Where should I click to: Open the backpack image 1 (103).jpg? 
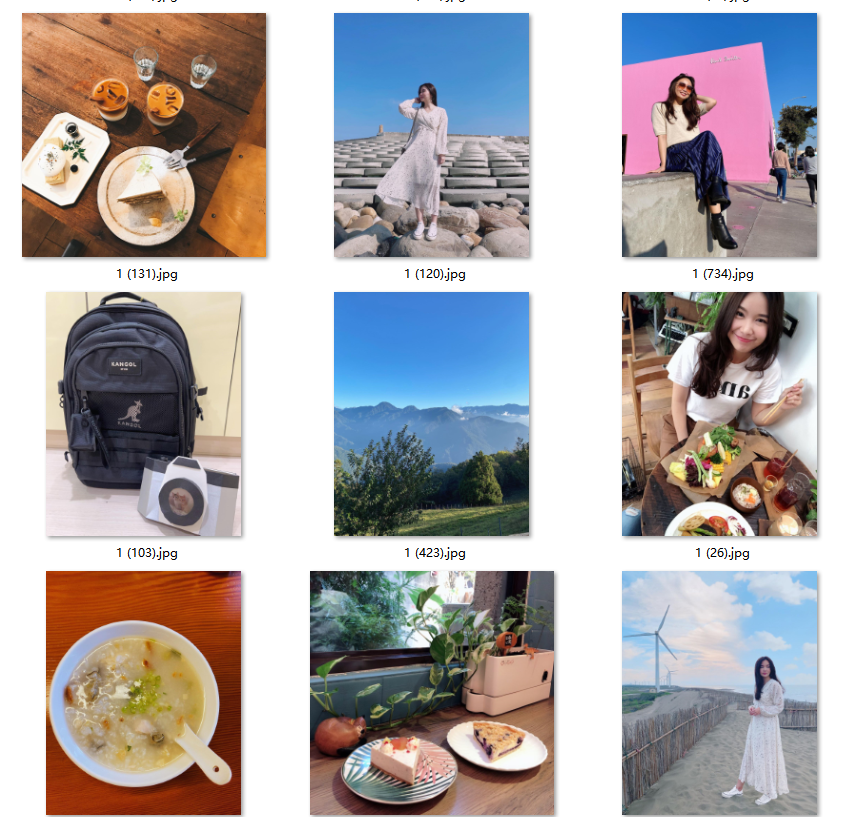[x=143, y=414]
